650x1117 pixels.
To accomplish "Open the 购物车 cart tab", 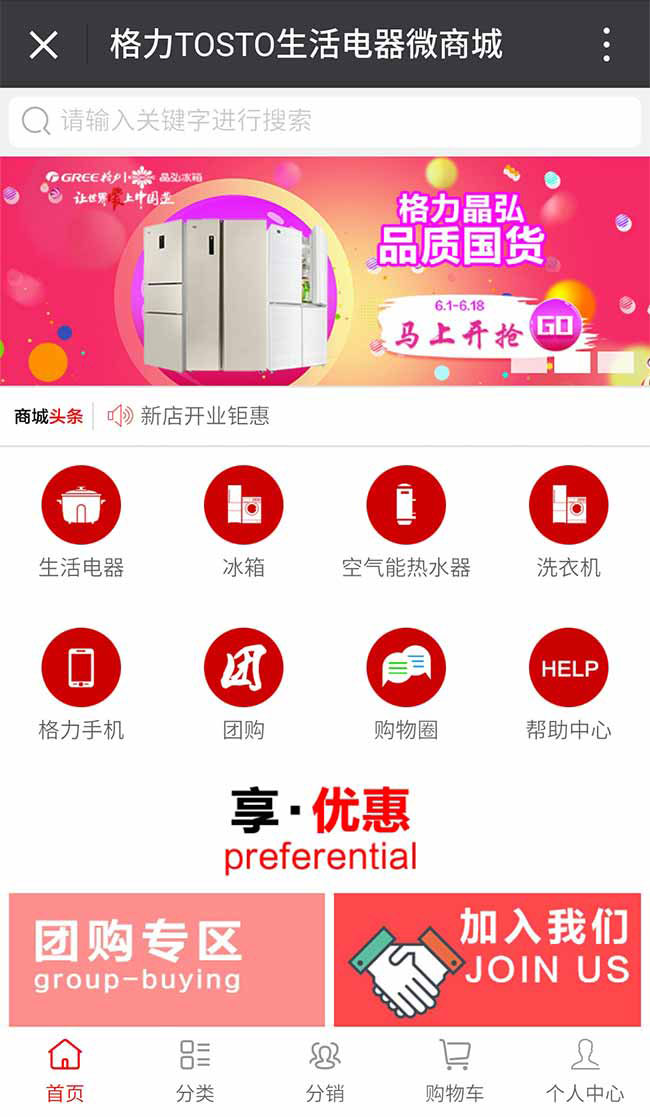I will (x=455, y=1070).
